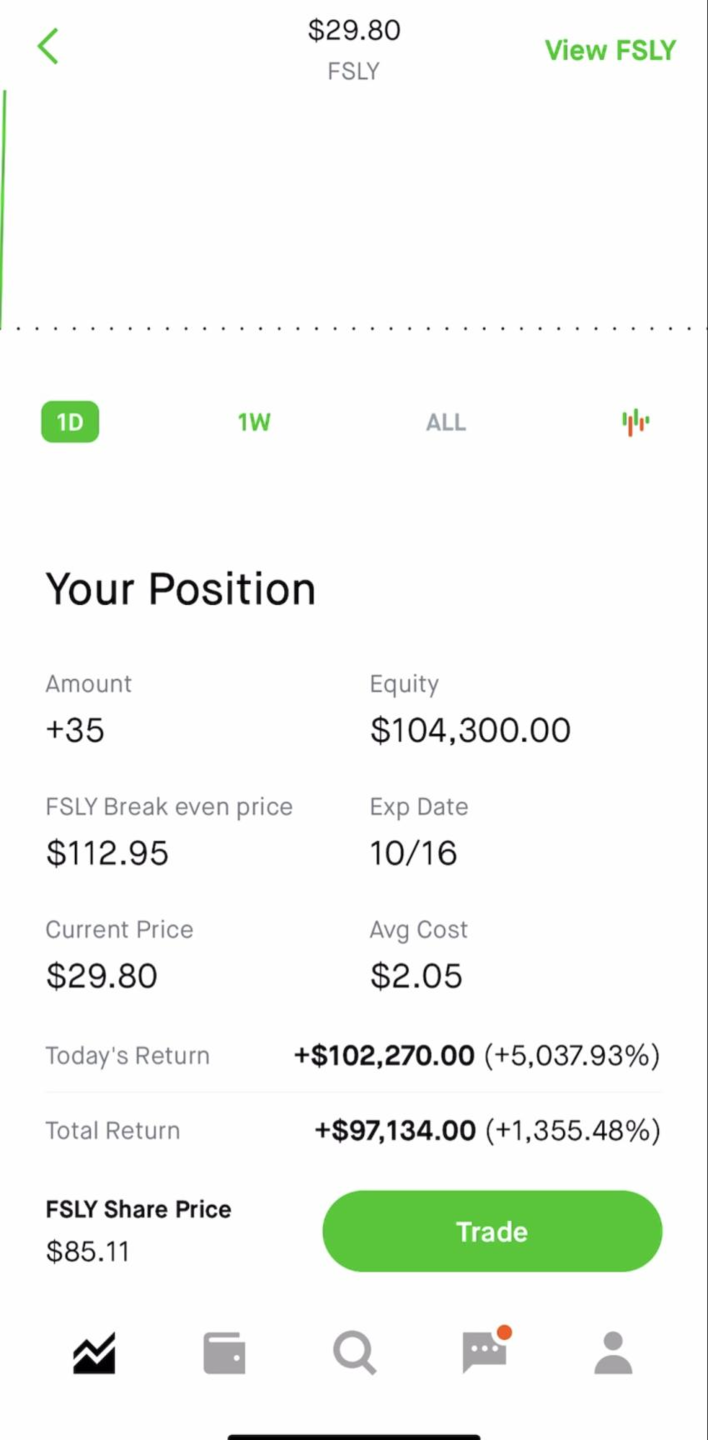Switch chart to the 1W range

tap(254, 422)
